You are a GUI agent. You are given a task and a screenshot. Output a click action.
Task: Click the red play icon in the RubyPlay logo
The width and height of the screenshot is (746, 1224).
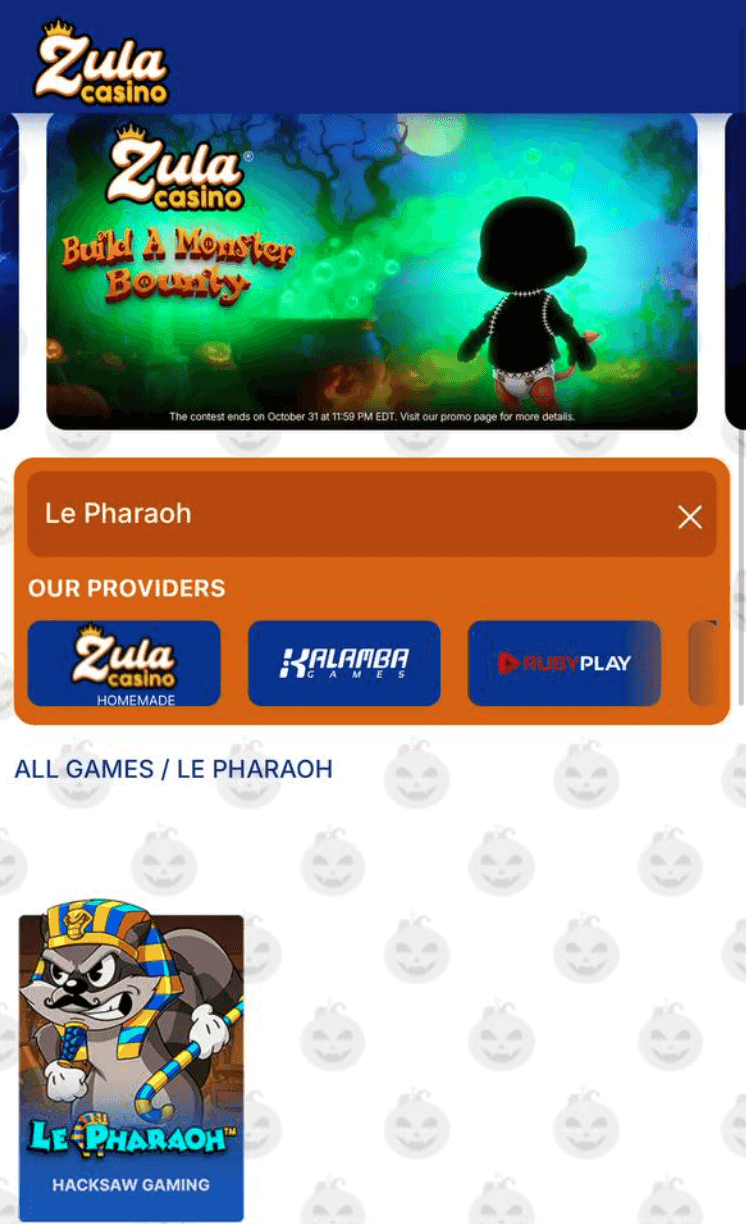(x=510, y=662)
